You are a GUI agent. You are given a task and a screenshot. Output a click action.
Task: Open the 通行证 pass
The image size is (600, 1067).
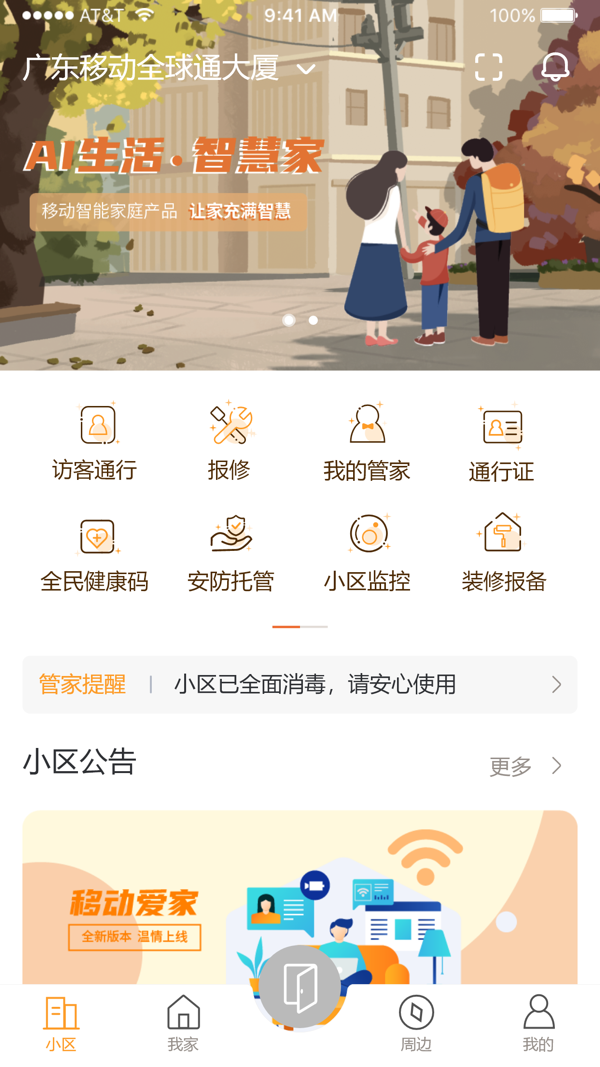tap(501, 442)
